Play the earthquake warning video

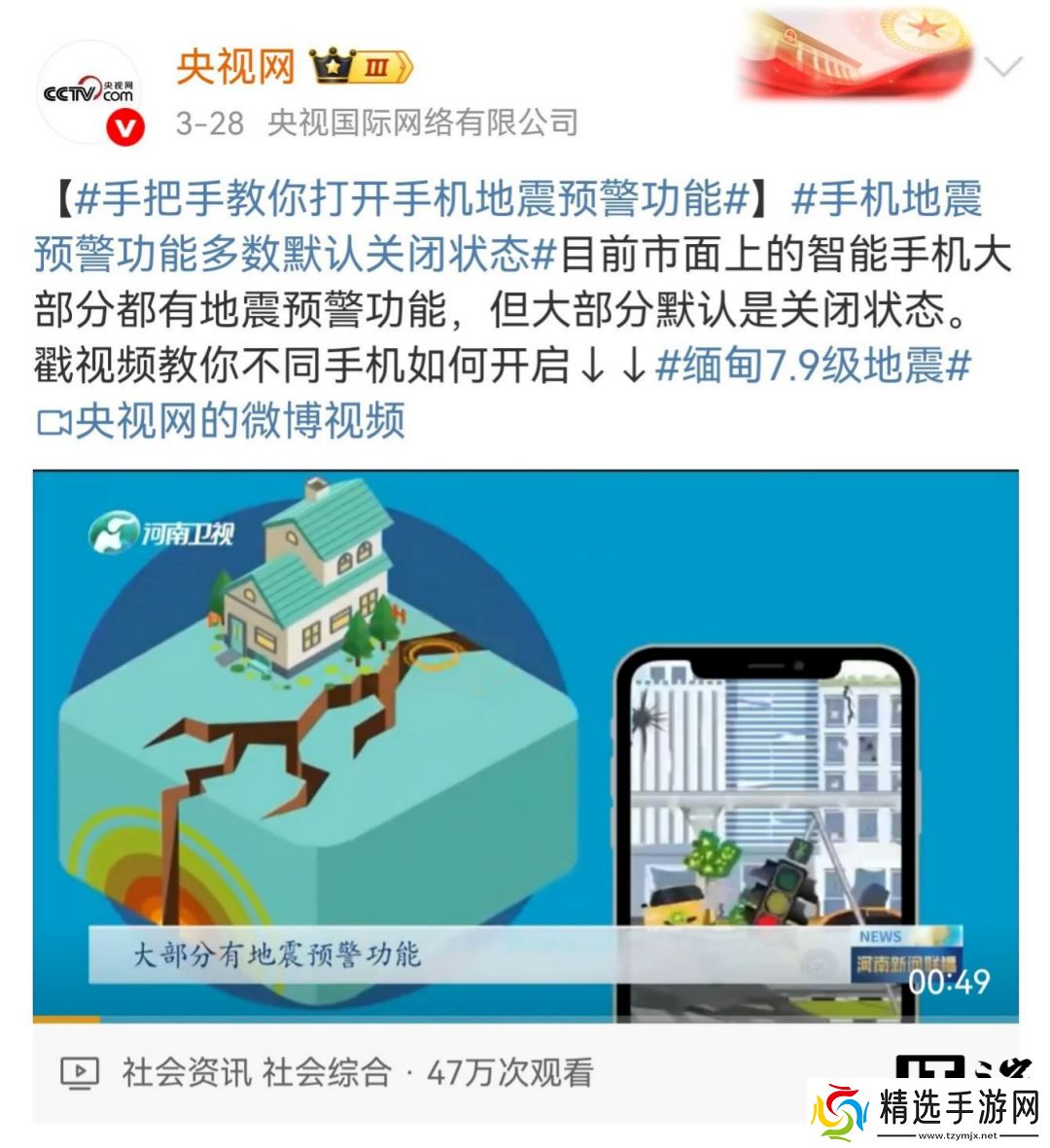point(525,744)
